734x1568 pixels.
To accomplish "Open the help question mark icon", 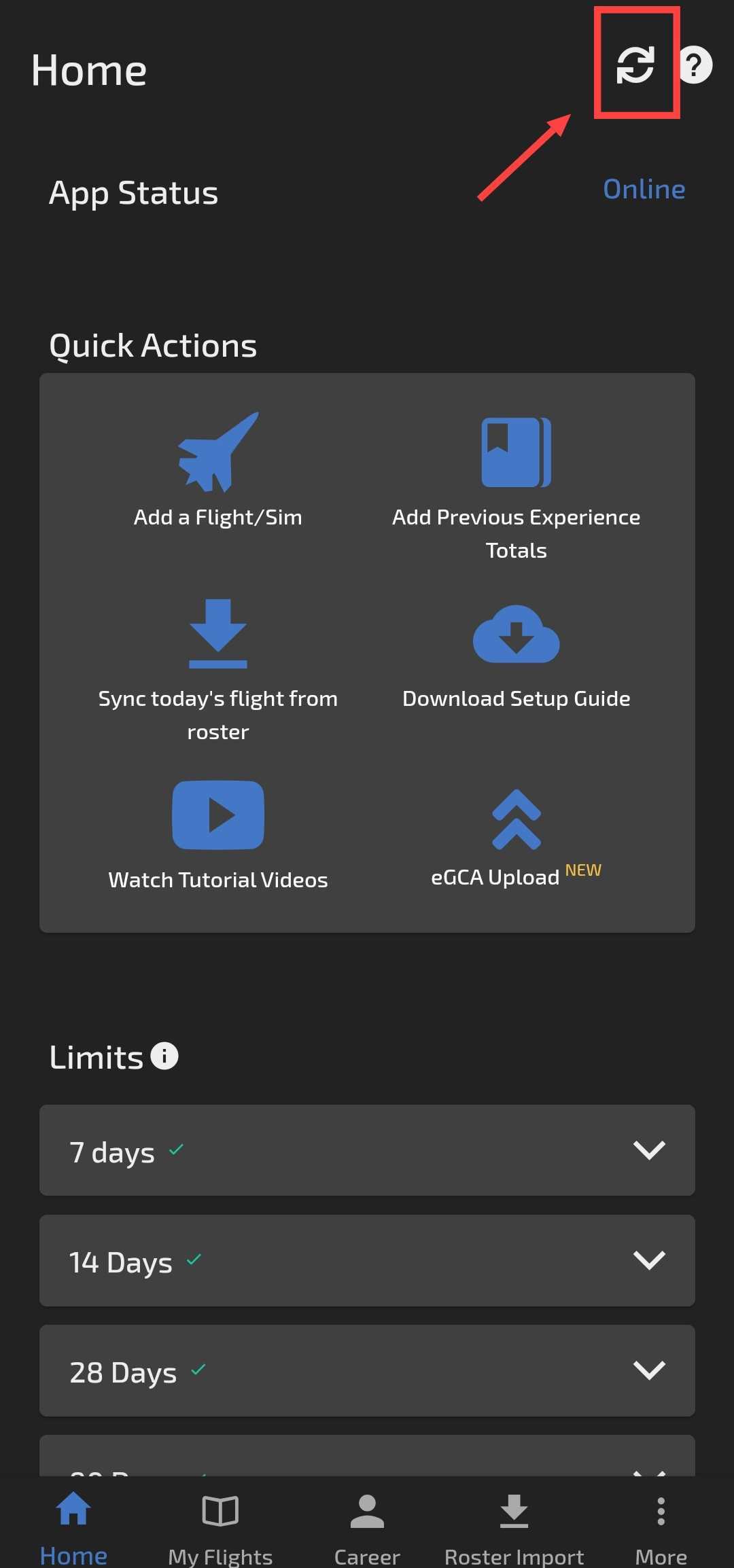I will coord(694,65).
